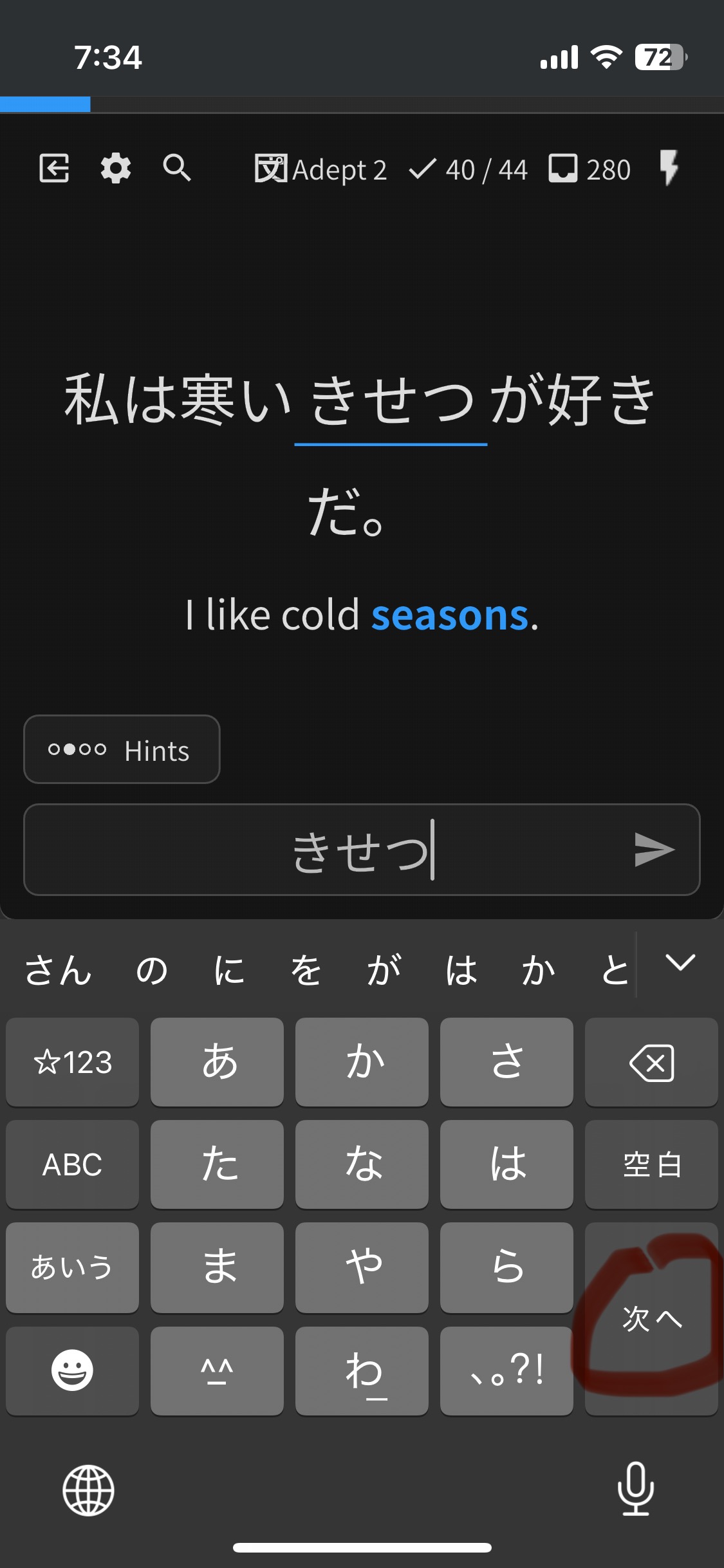Start dictation with the microphone
This screenshot has width=724, height=1568.
click(x=636, y=1489)
